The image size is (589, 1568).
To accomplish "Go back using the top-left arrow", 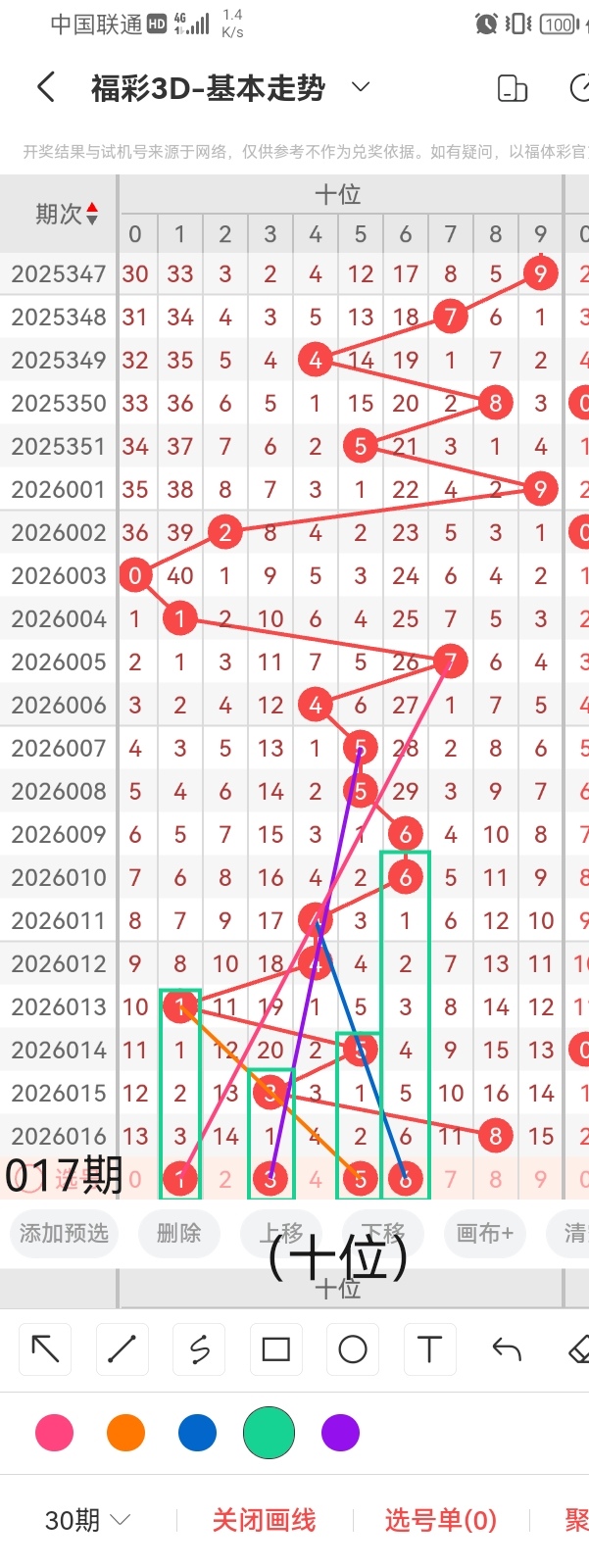I will 45,87.
